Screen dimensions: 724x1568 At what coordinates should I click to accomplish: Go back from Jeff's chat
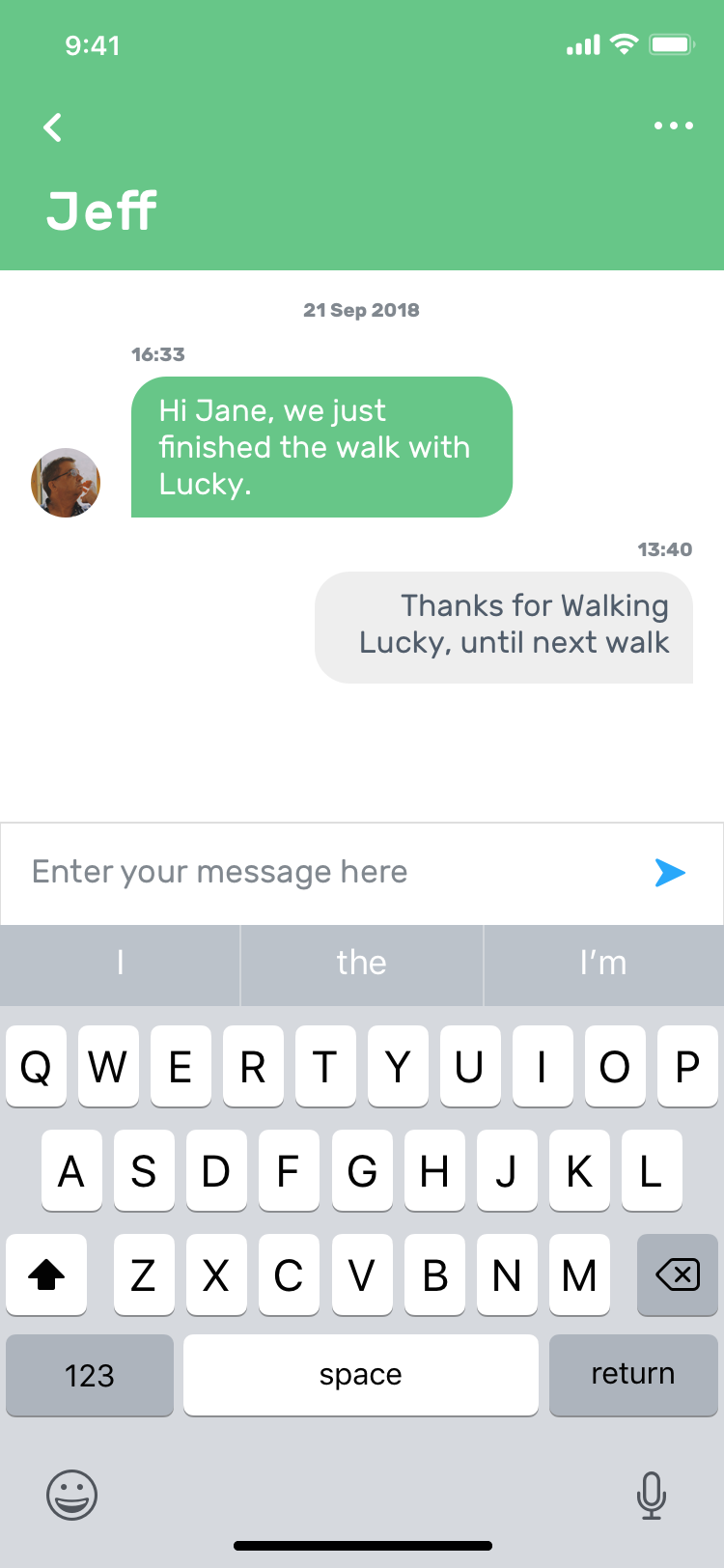[53, 126]
